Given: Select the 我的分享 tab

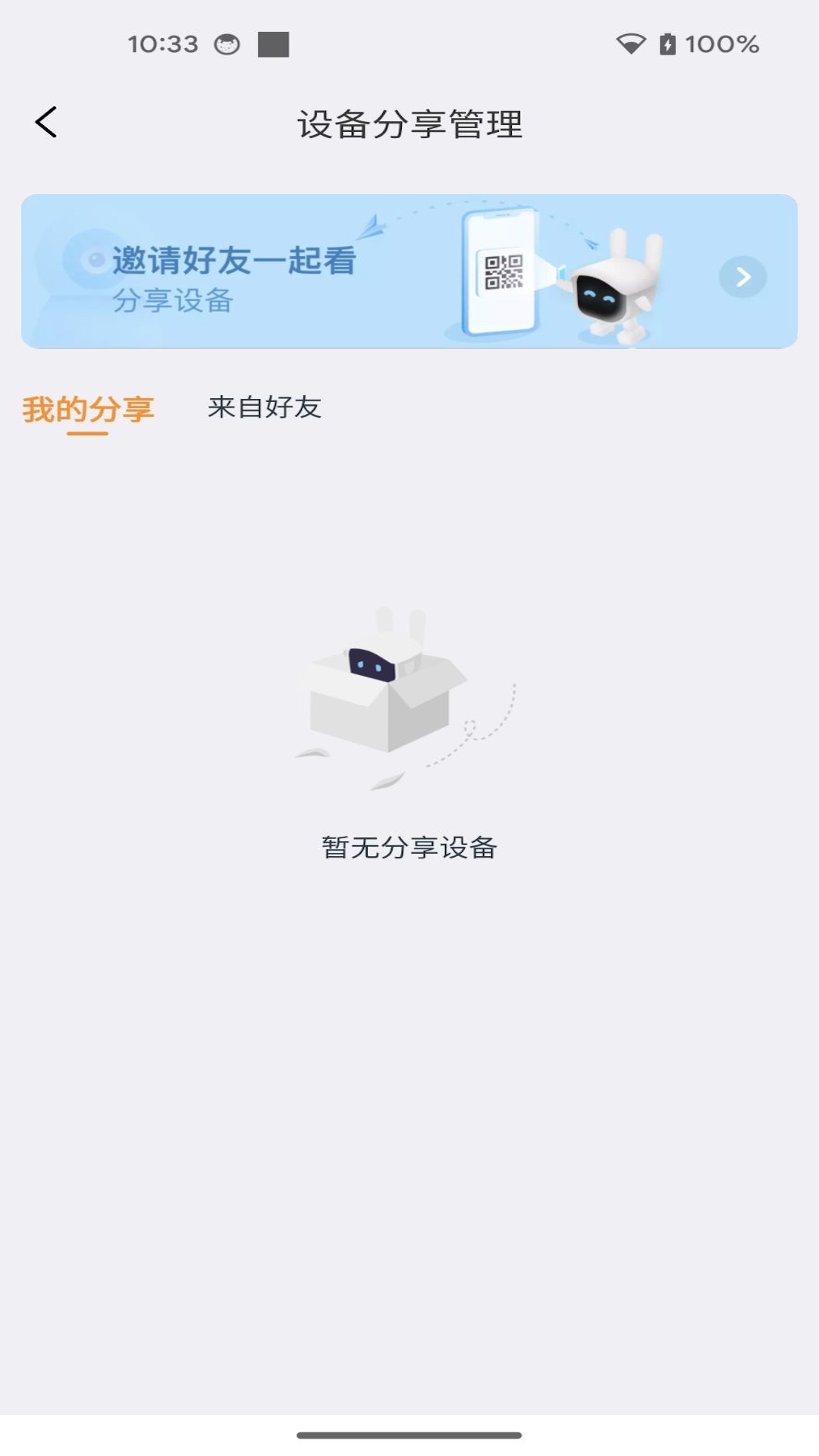Looking at the screenshot, I should 89,408.
